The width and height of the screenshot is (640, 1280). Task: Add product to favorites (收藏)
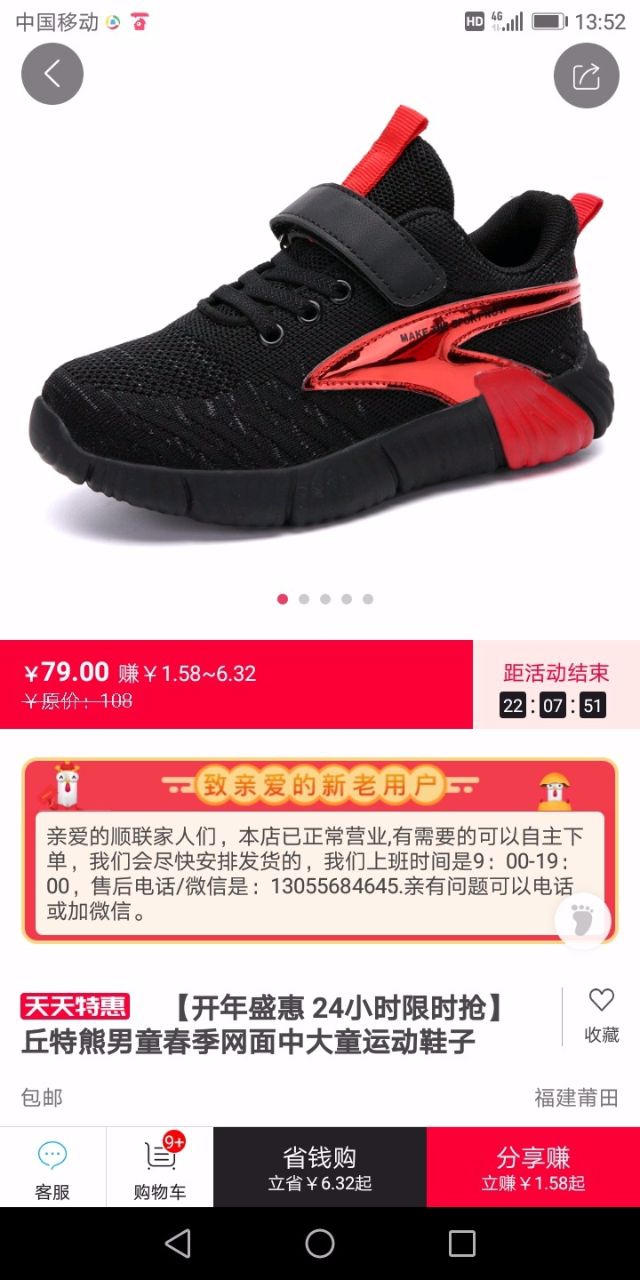[601, 1014]
